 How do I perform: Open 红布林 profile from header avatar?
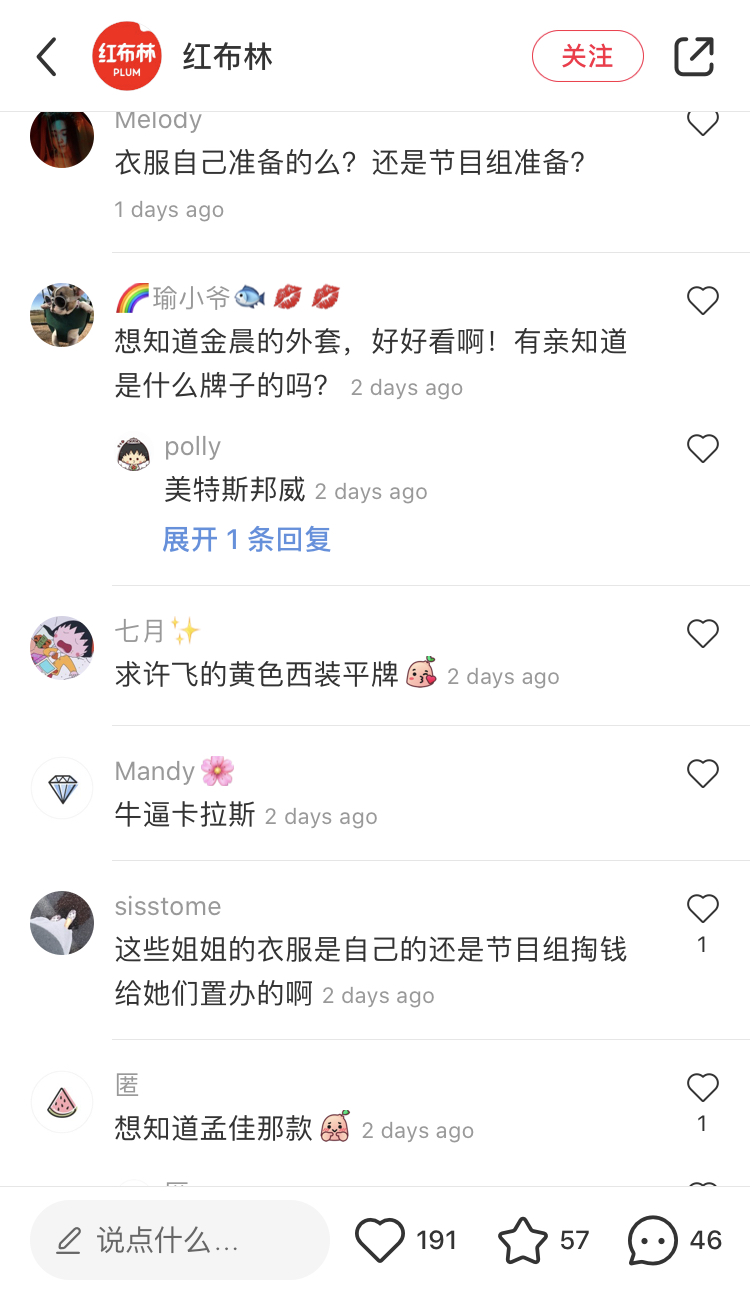[x=127, y=56]
